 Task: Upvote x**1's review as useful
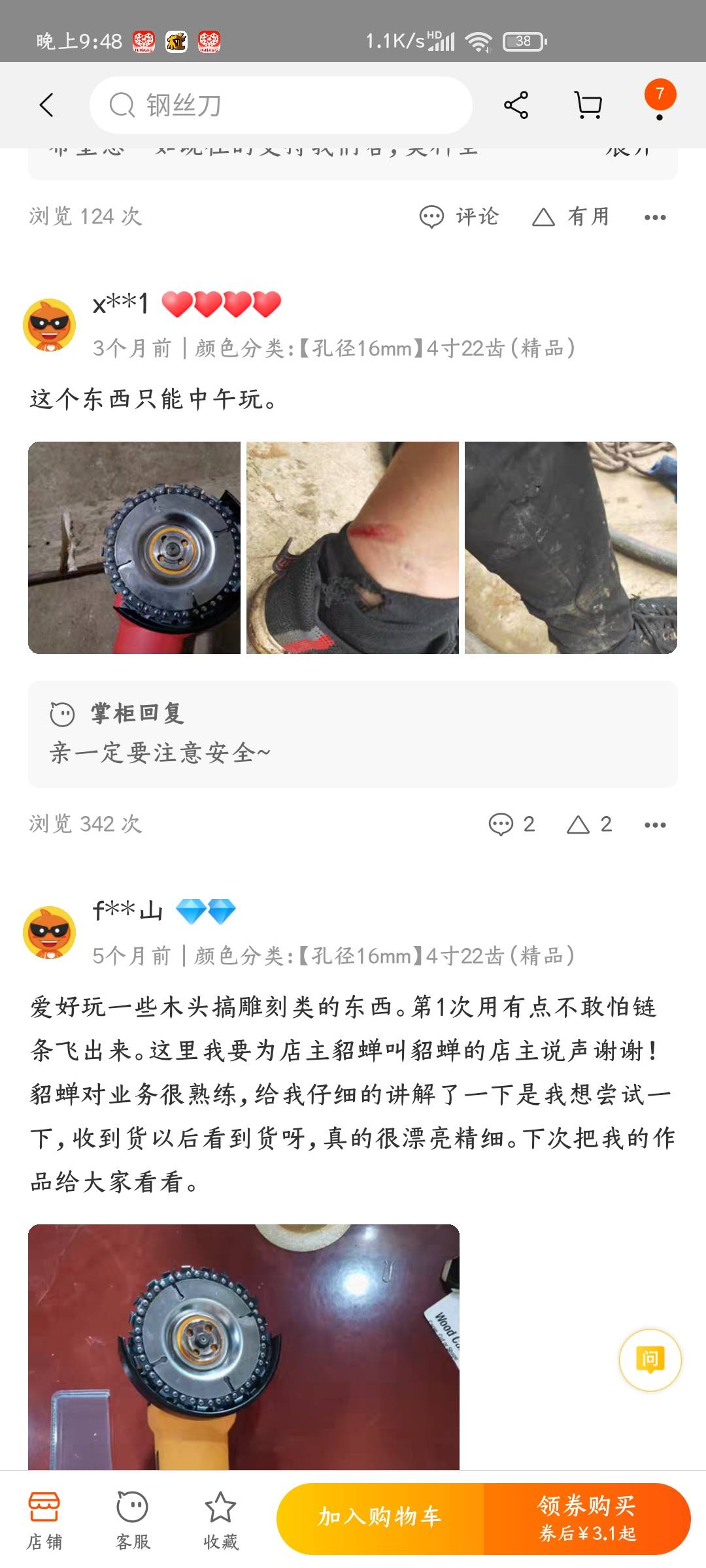(589, 825)
